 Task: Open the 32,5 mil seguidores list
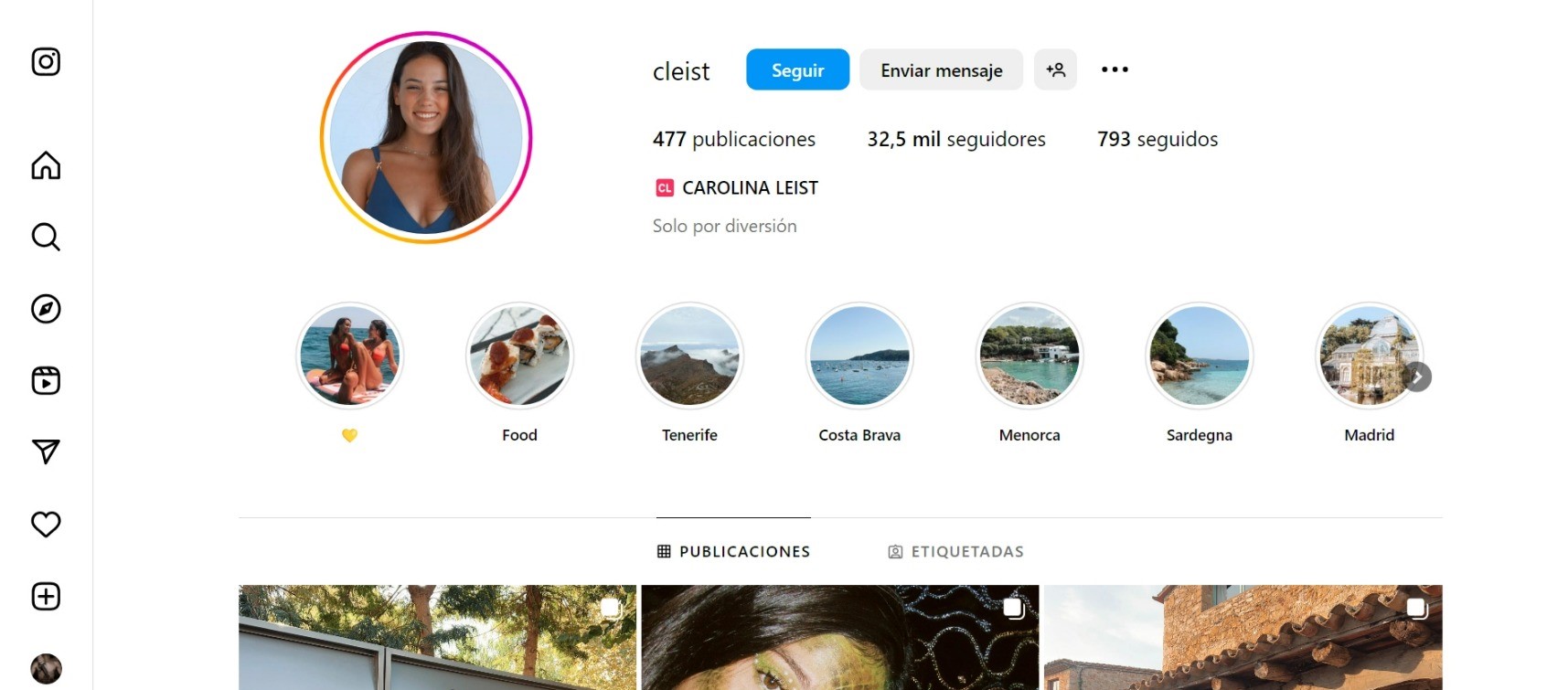pos(956,139)
